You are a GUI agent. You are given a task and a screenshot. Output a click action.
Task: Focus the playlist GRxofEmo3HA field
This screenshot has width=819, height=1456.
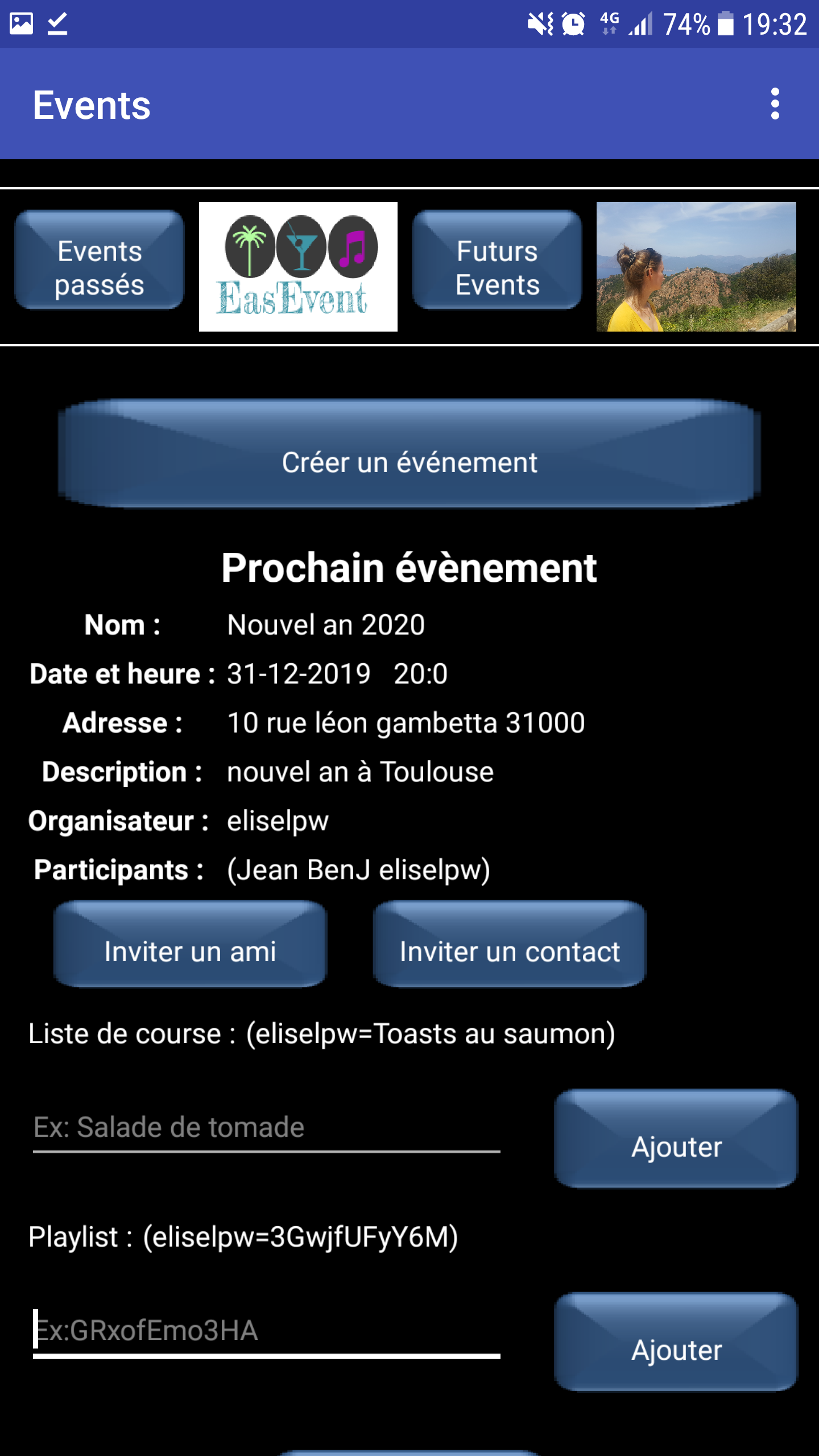(266, 1331)
